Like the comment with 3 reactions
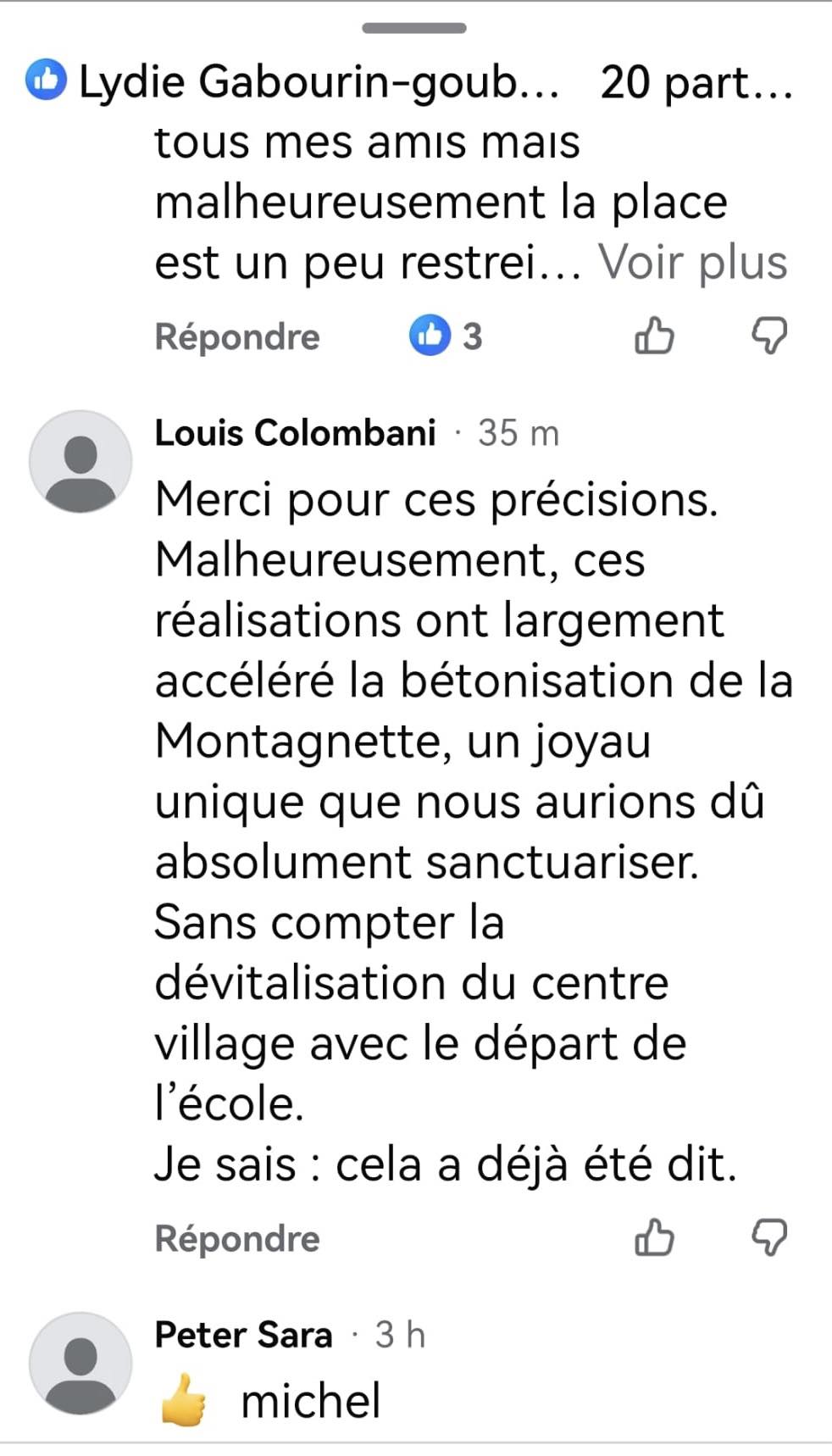 coord(654,336)
